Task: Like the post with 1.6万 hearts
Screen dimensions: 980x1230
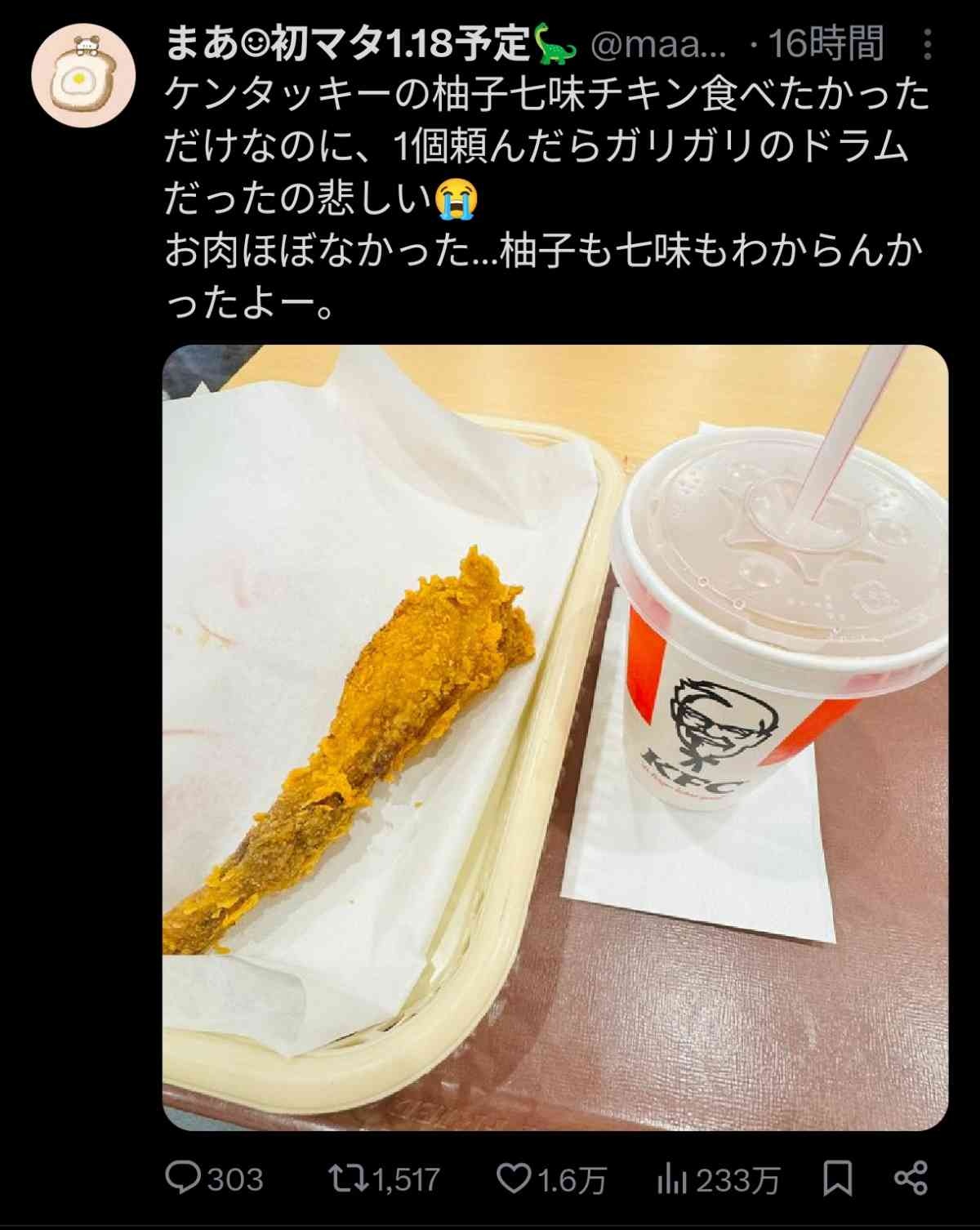Action: click(x=514, y=1179)
